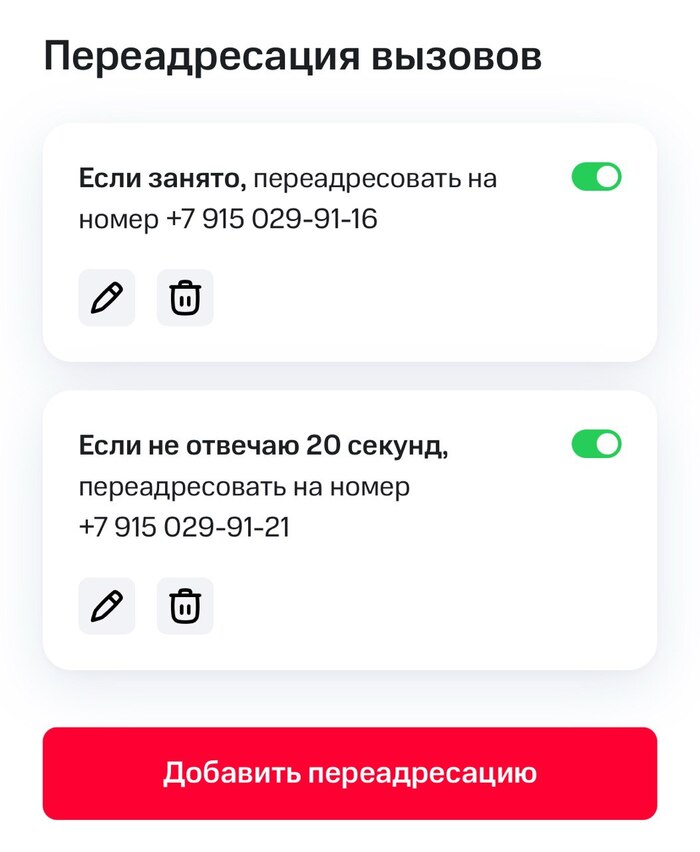
Task: Tap 'Добавить переадресацию' button
Action: click(350, 773)
